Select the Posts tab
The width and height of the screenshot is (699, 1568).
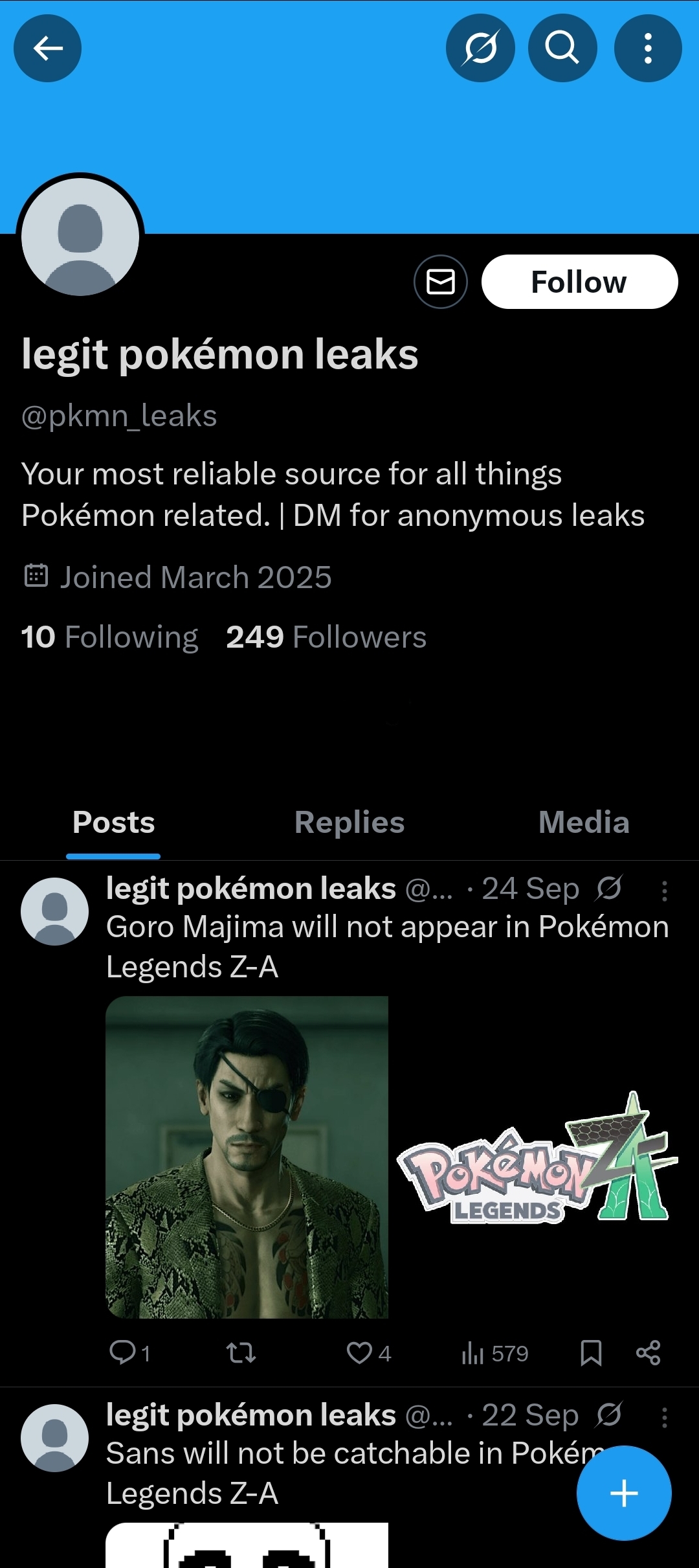point(114,823)
